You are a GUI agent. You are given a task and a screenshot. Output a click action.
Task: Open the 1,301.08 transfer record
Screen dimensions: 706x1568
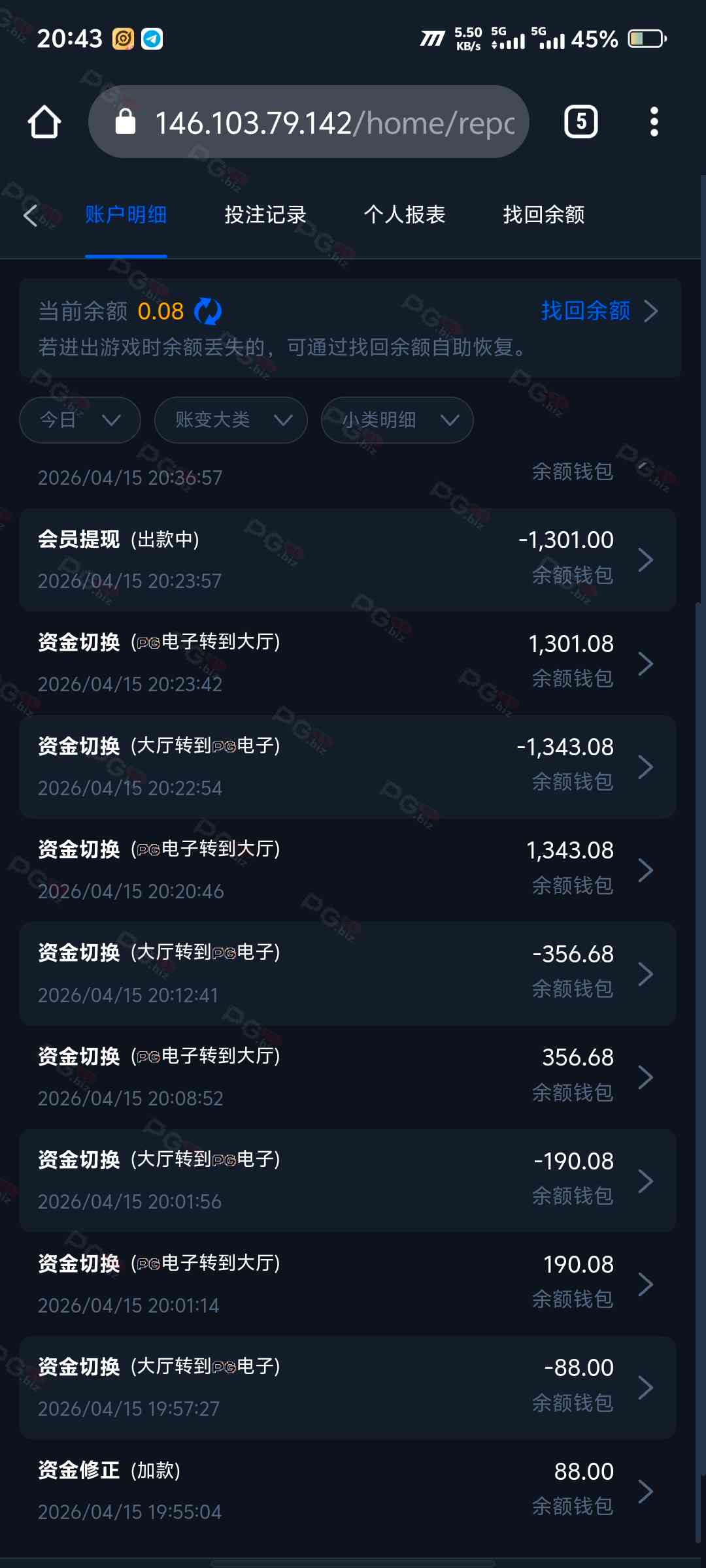click(x=348, y=663)
